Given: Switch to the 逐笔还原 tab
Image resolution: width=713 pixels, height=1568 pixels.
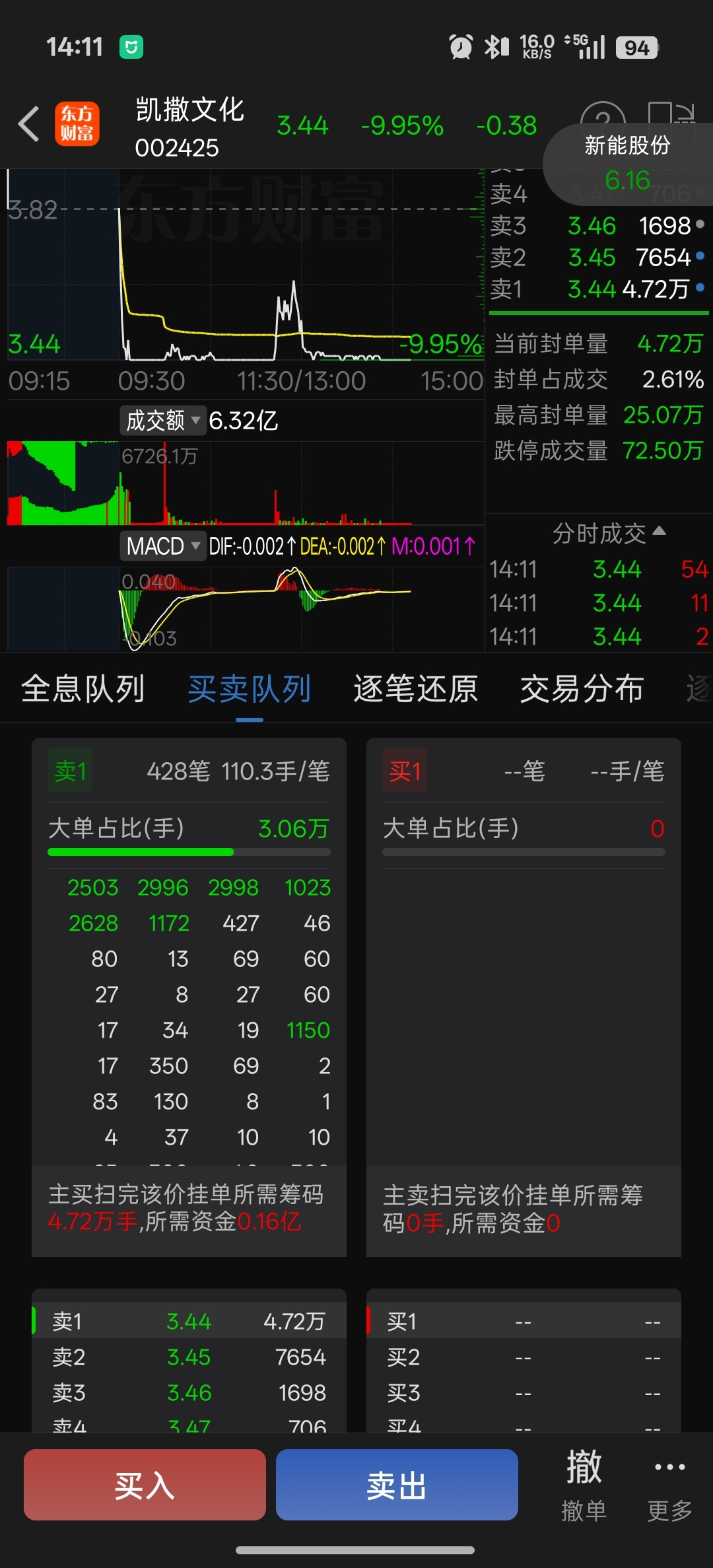Looking at the screenshot, I should point(416,689).
